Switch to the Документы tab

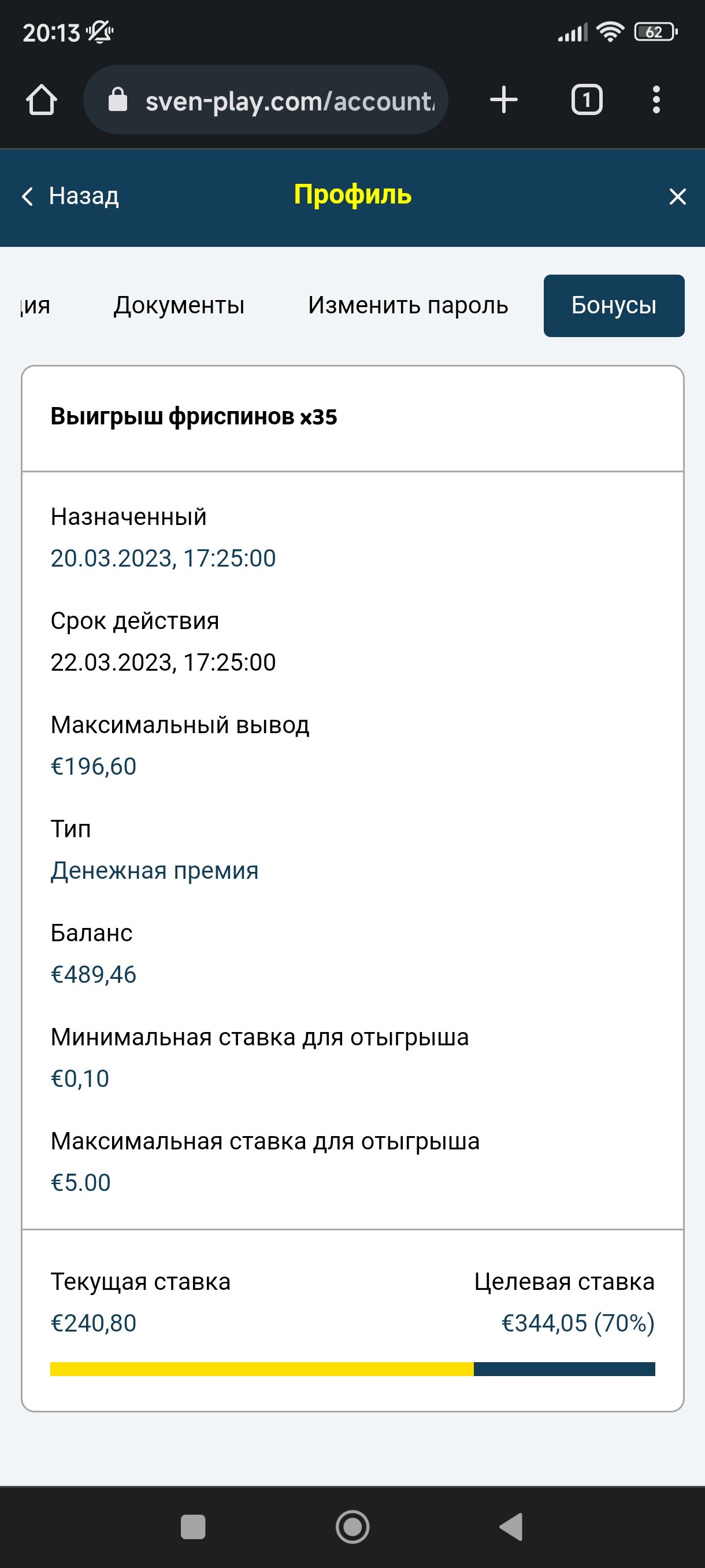179,306
